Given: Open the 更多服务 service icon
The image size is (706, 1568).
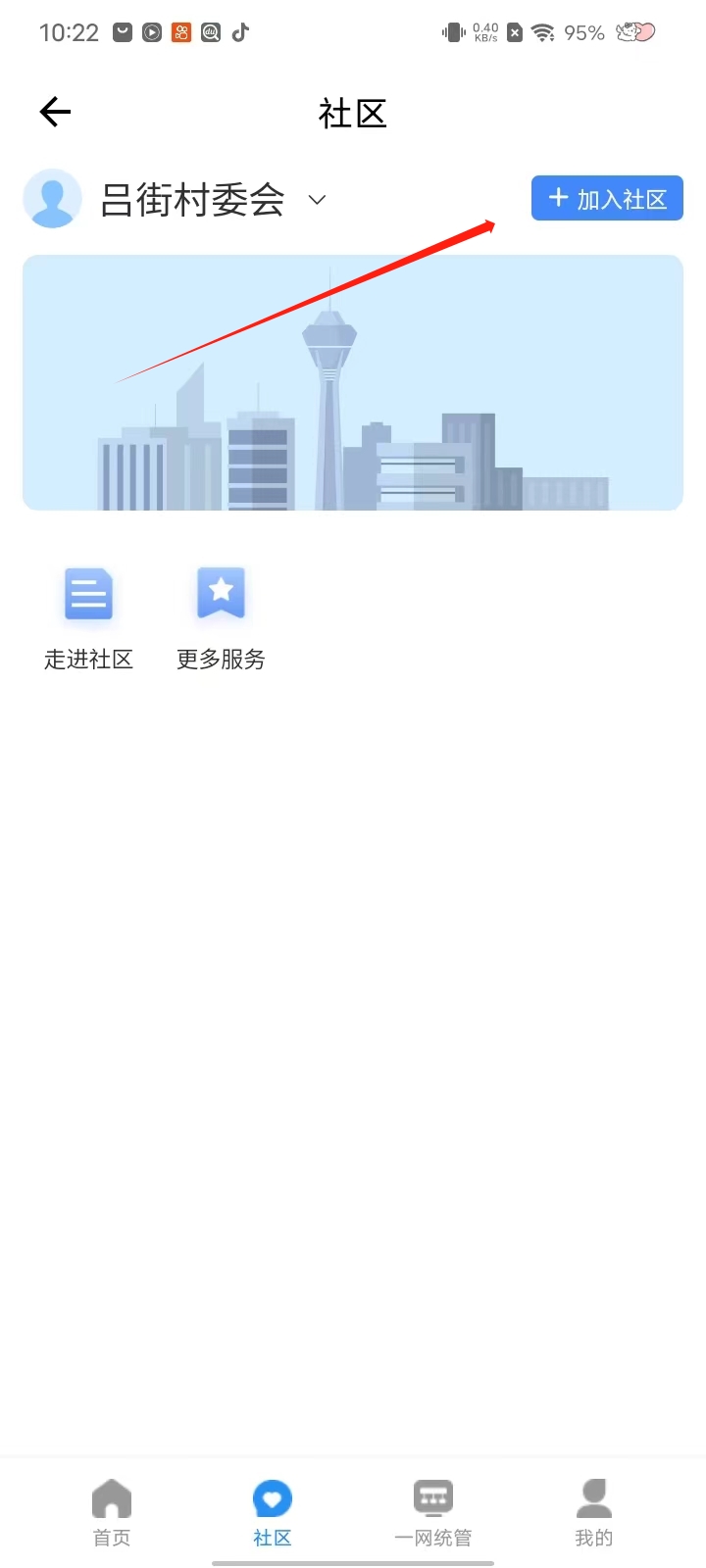Looking at the screenshot, I should click(x=221, y=593).
